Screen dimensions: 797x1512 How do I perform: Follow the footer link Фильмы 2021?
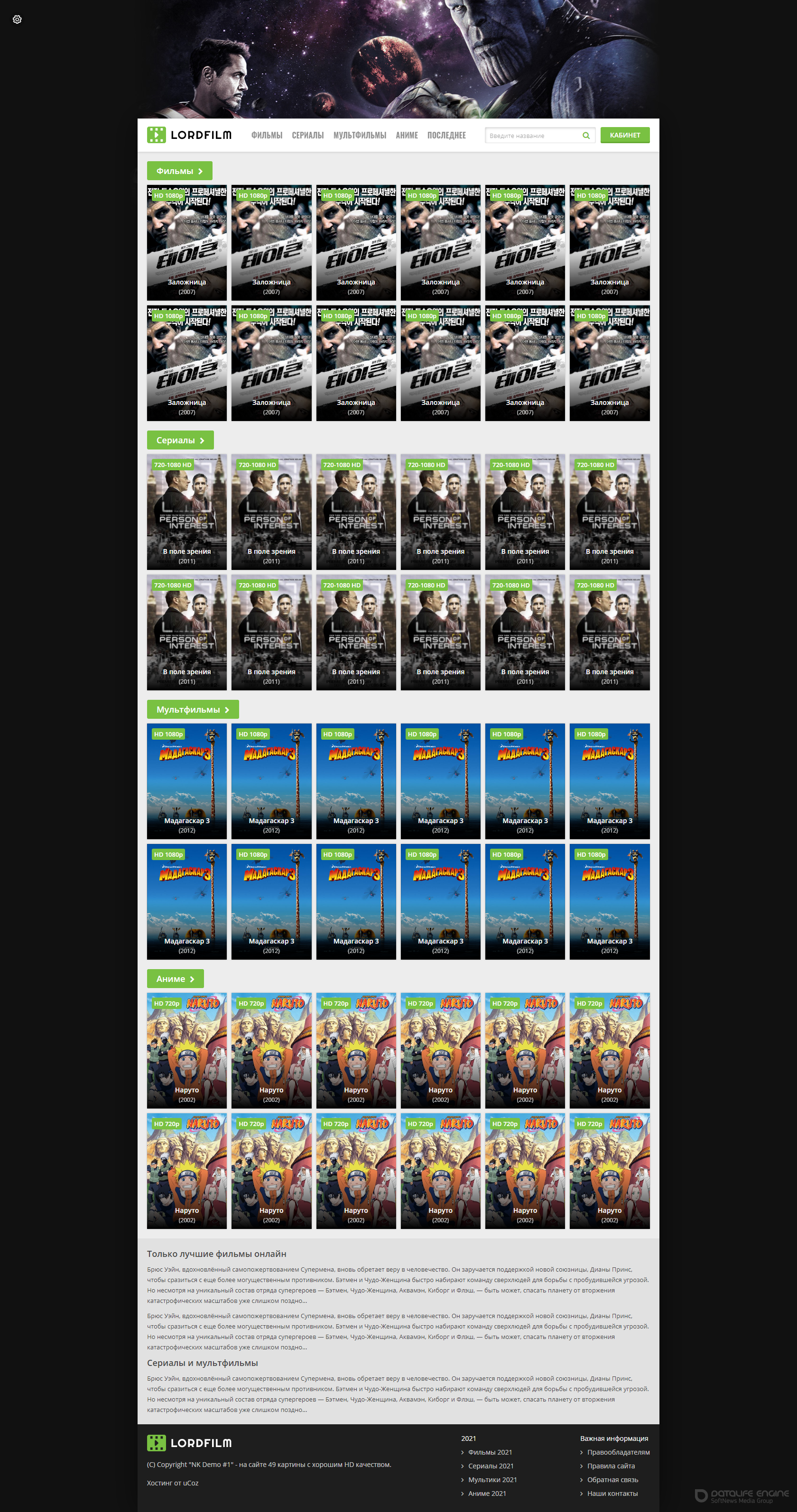pos(491,1452)
